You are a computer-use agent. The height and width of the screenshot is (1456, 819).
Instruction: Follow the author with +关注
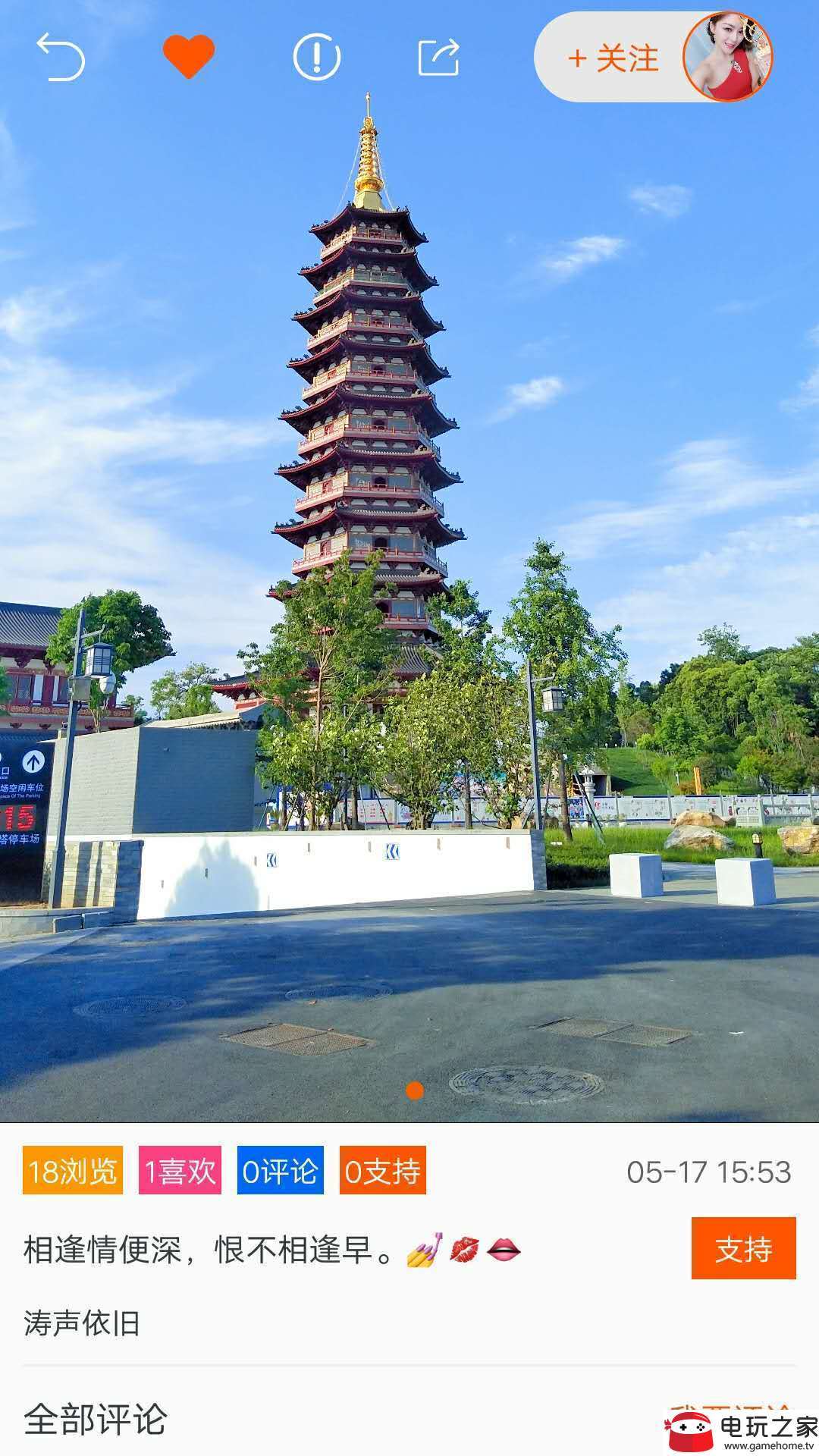pyautogui.click(x=613, y=58)
